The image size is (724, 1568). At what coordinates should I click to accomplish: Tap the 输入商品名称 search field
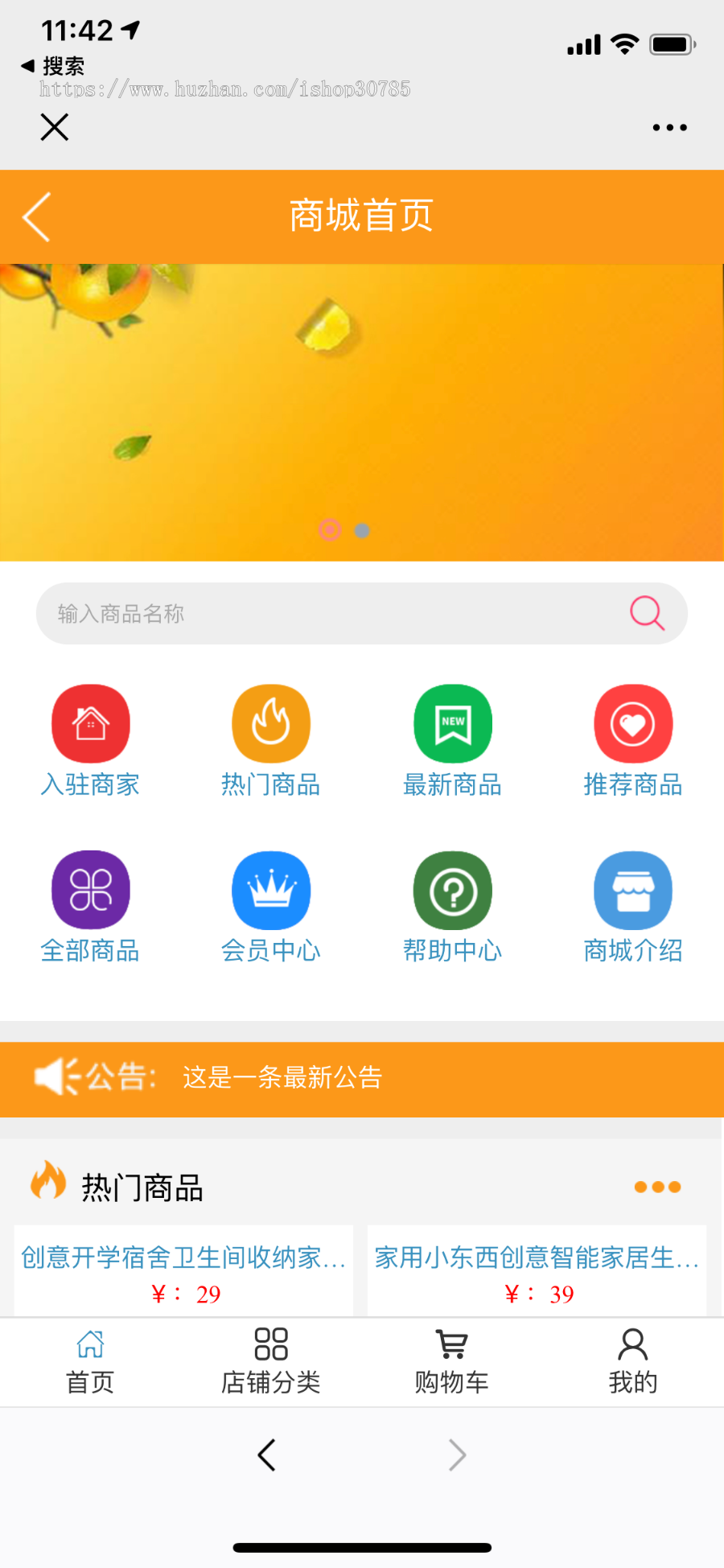pyautogui.click(x=241, y=613)
